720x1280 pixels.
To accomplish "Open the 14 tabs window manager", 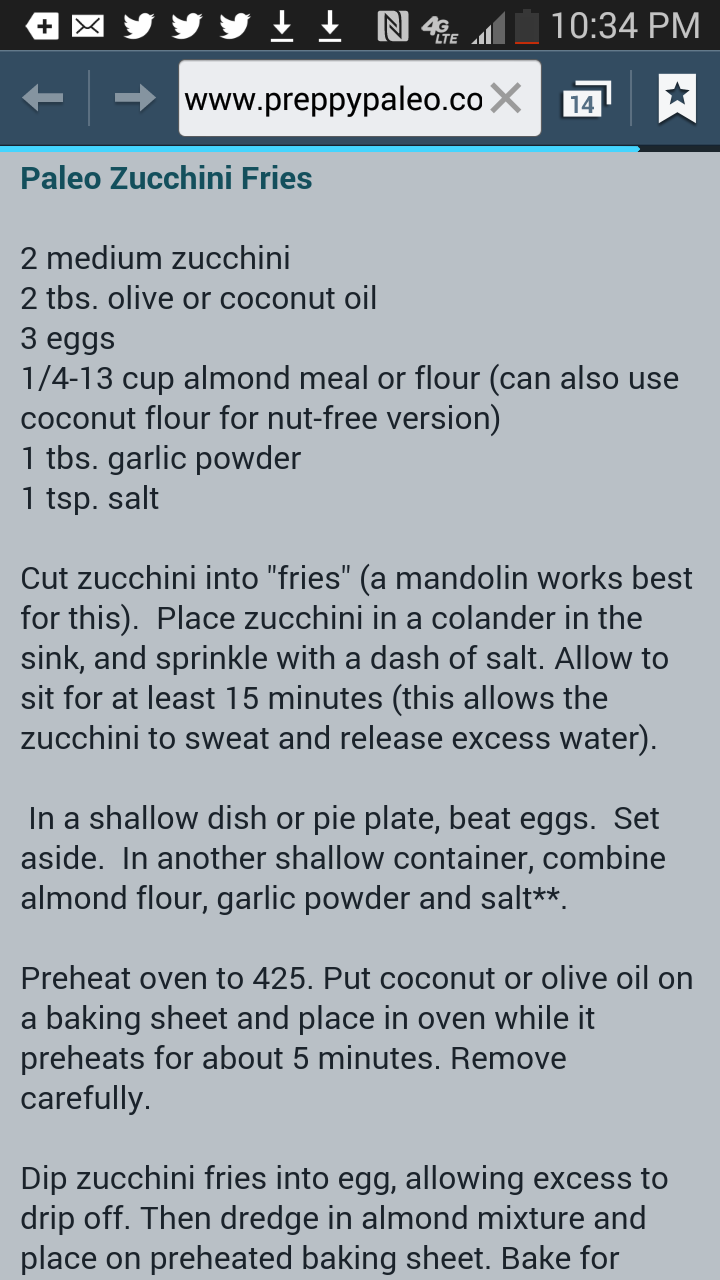I will (586, 99).
